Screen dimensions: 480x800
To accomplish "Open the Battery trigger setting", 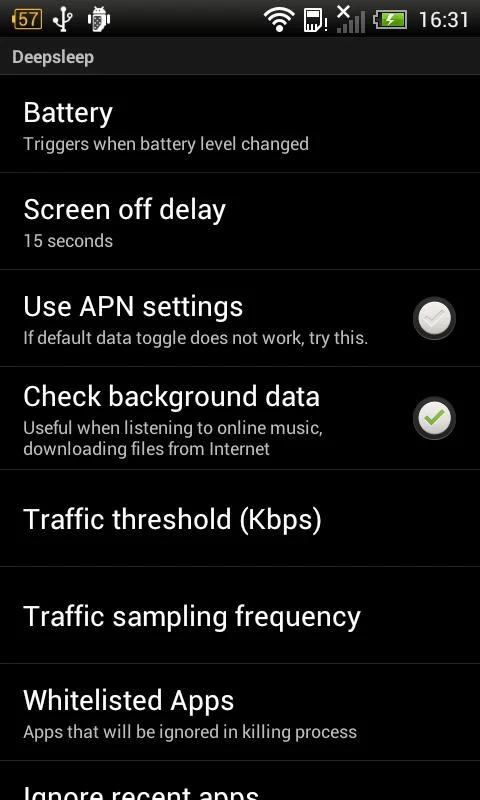I will coord(240,124).
